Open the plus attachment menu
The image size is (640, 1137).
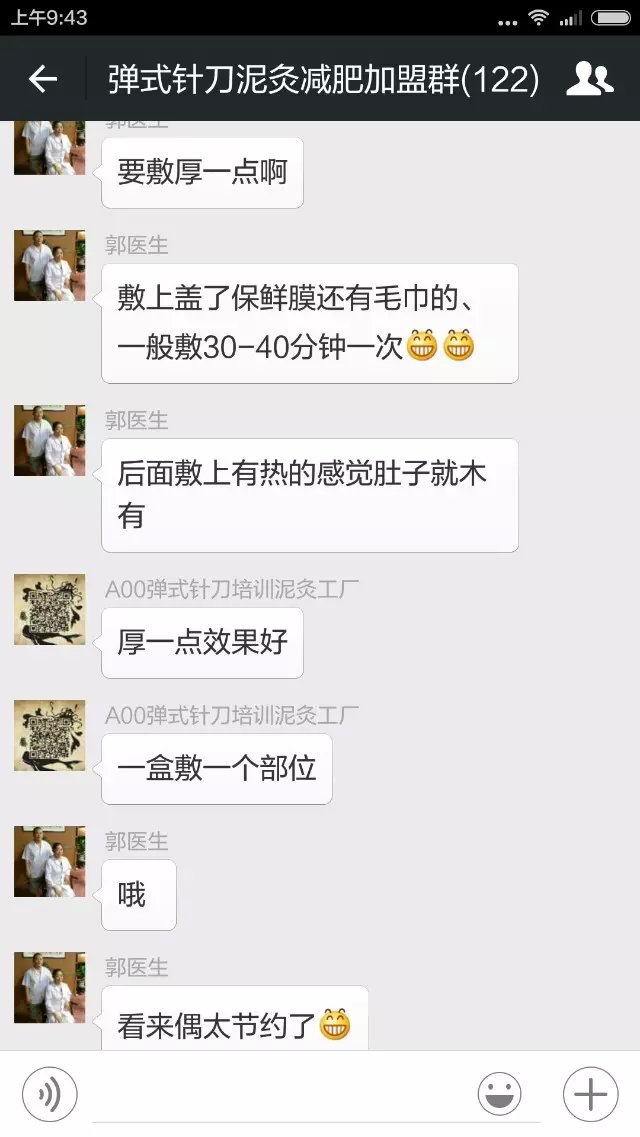[x=590, y=1094]
